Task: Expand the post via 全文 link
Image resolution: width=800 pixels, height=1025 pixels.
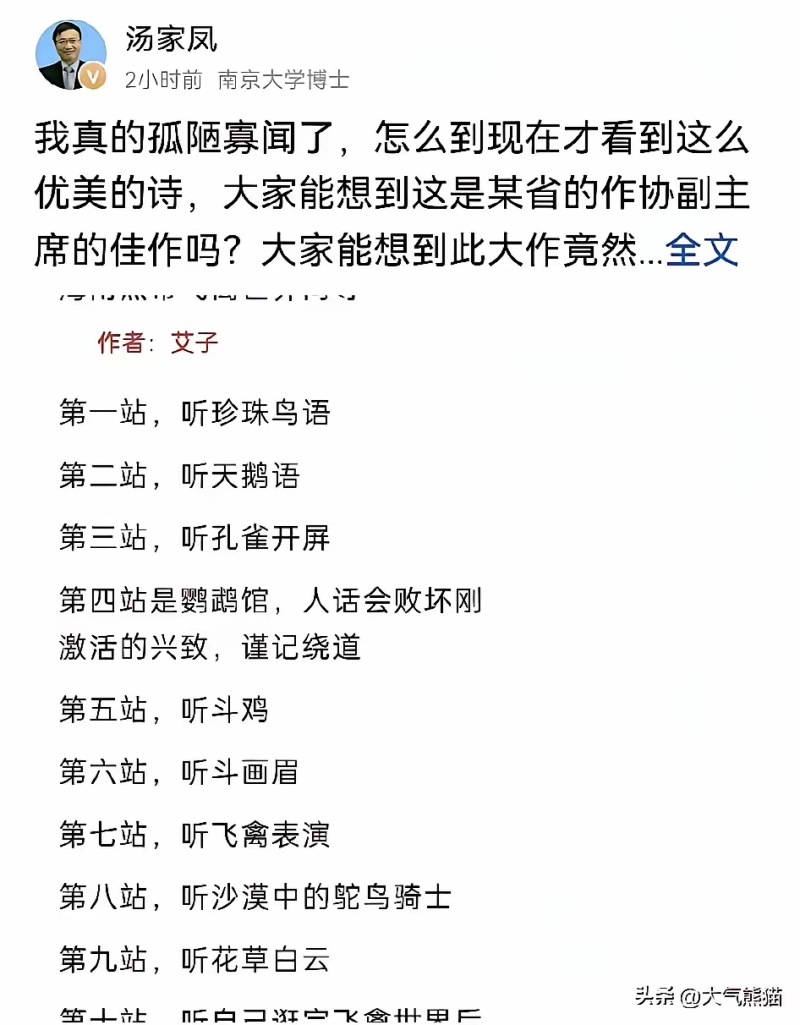Action: (702, 250)
